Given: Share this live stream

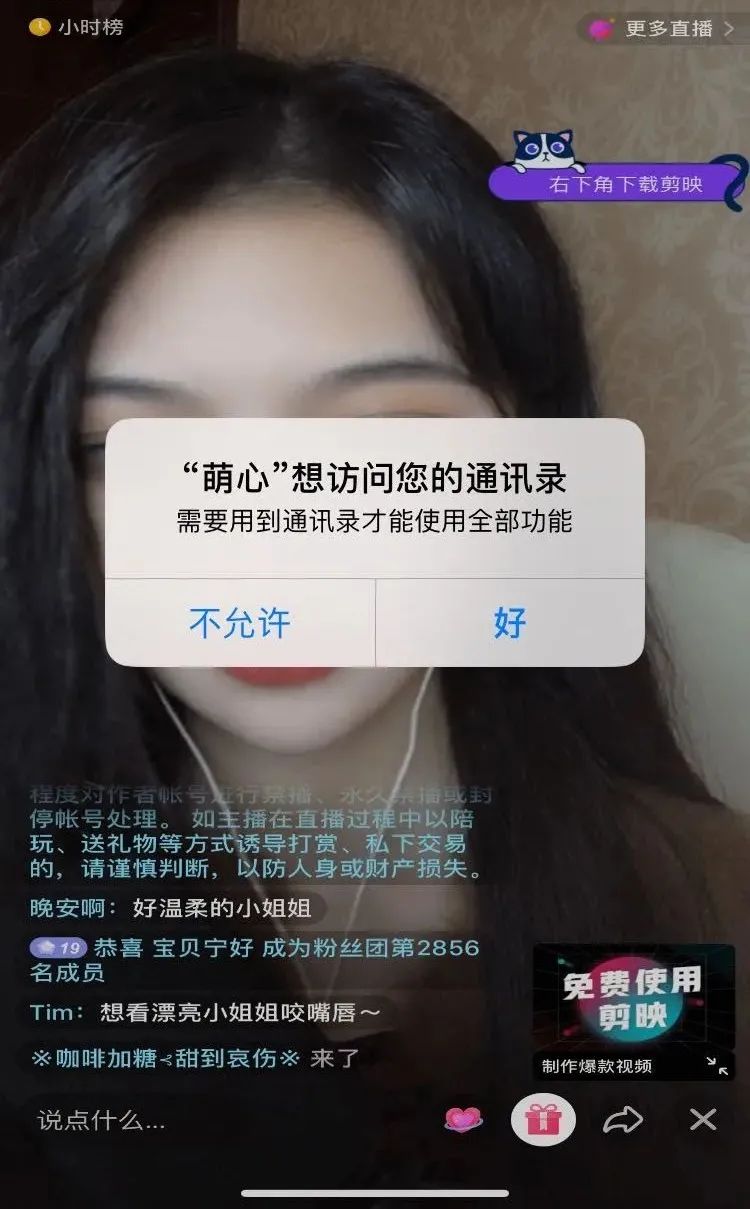Looking at the screenshot, I should tap(623, 1120).
